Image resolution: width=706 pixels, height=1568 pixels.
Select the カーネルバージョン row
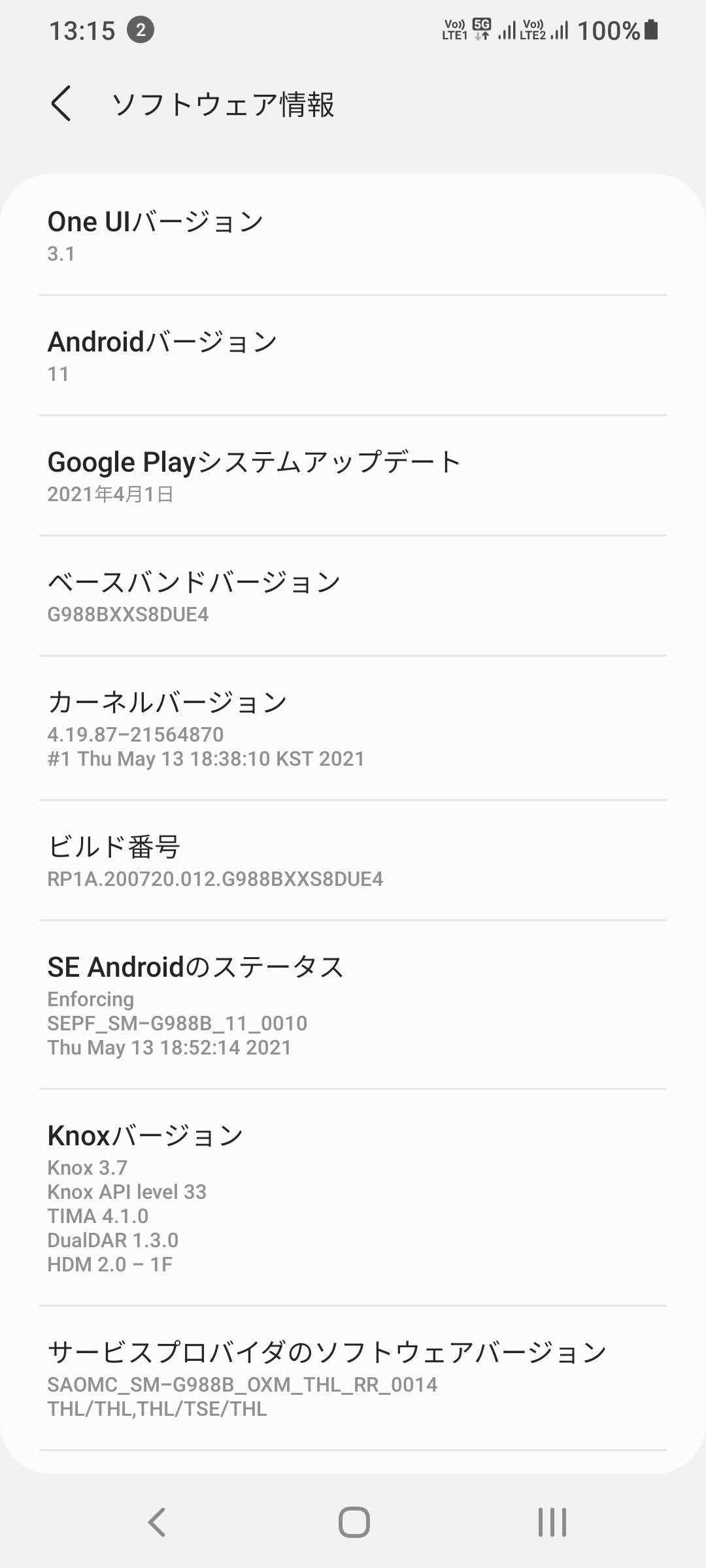coord(353,728)
